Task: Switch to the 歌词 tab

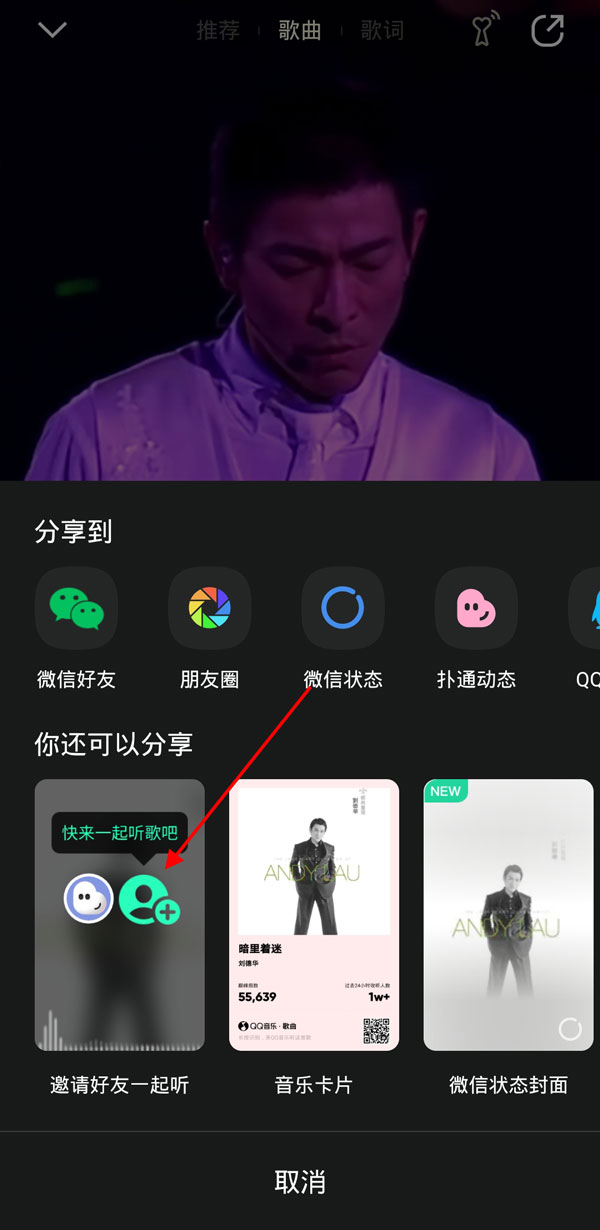Action: (x=382, y=31)
